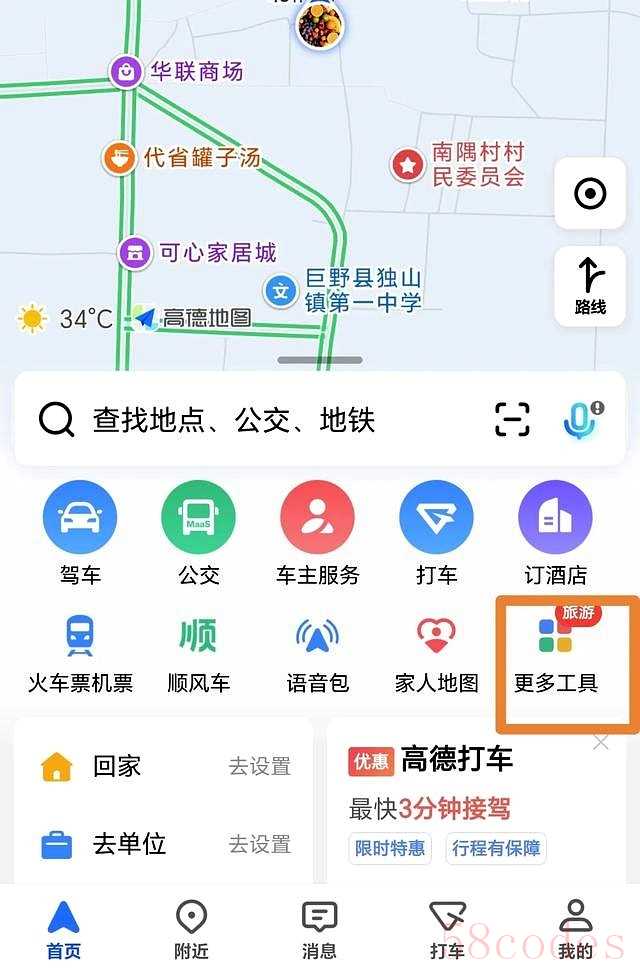Set the 回家 home address
Viewport: 640px width, 972px height.
coord(165,767)
